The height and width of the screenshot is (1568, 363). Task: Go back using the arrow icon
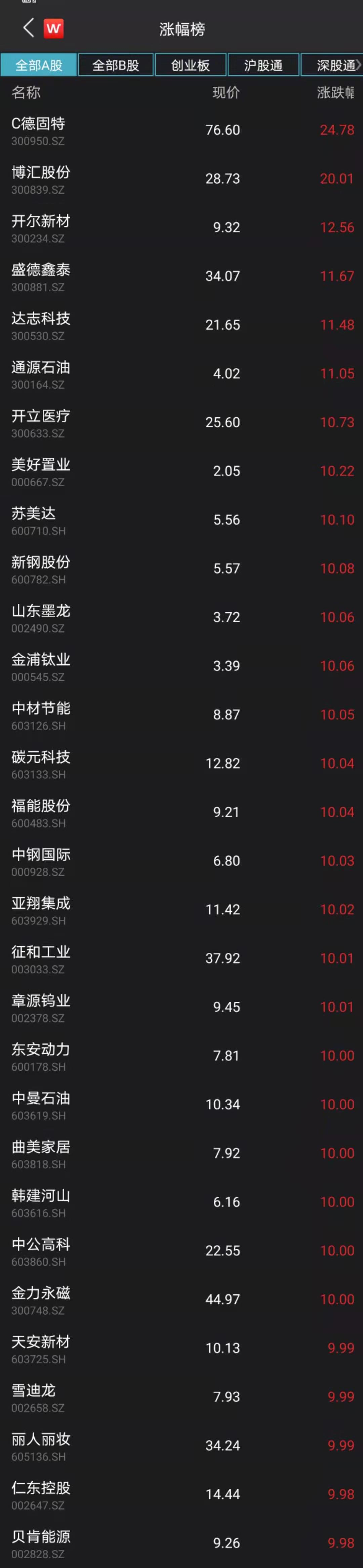coord(28,28)
